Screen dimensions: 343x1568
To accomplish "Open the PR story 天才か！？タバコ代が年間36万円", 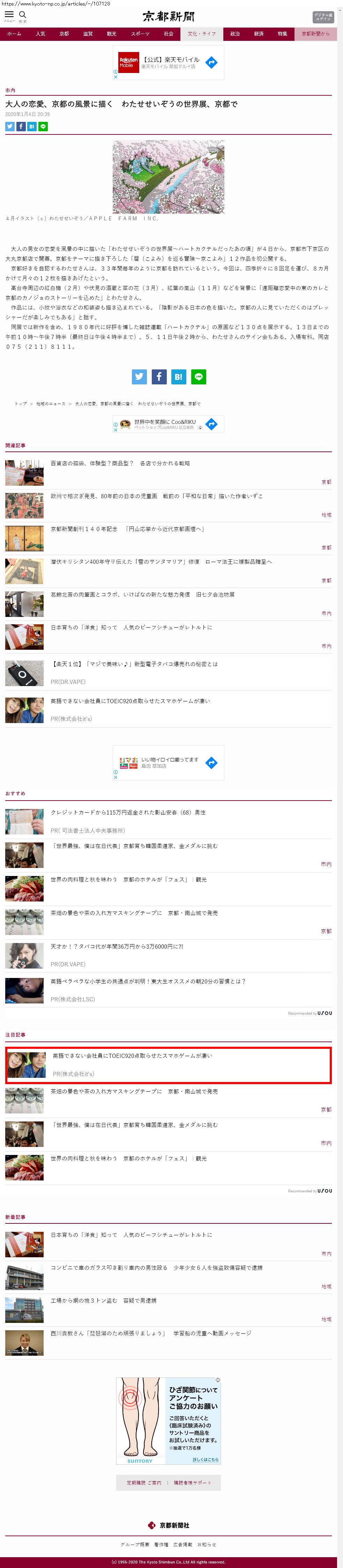I will (x=116, y=947).
